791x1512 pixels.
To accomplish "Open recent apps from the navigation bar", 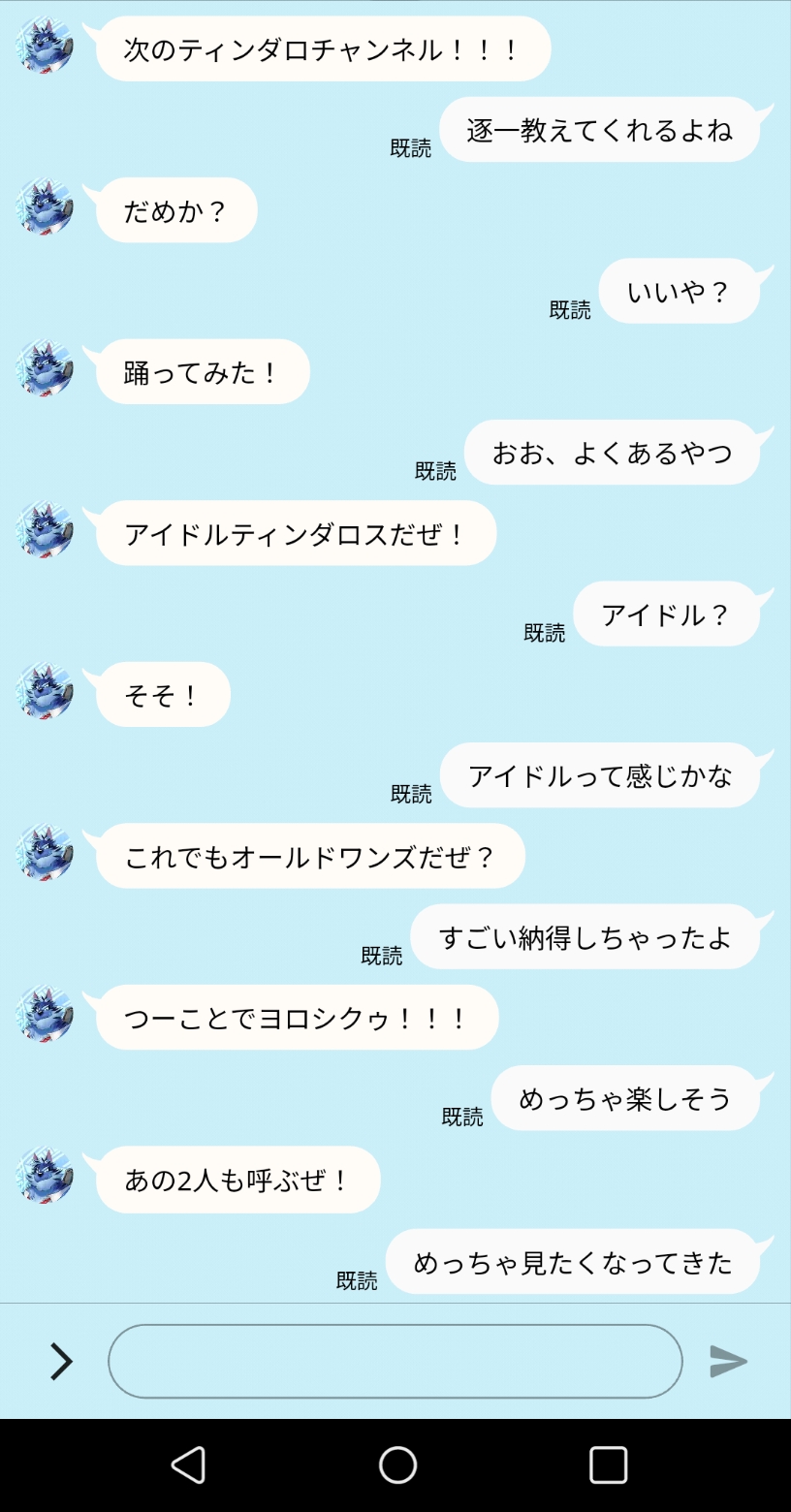I will coord(608,1465).
